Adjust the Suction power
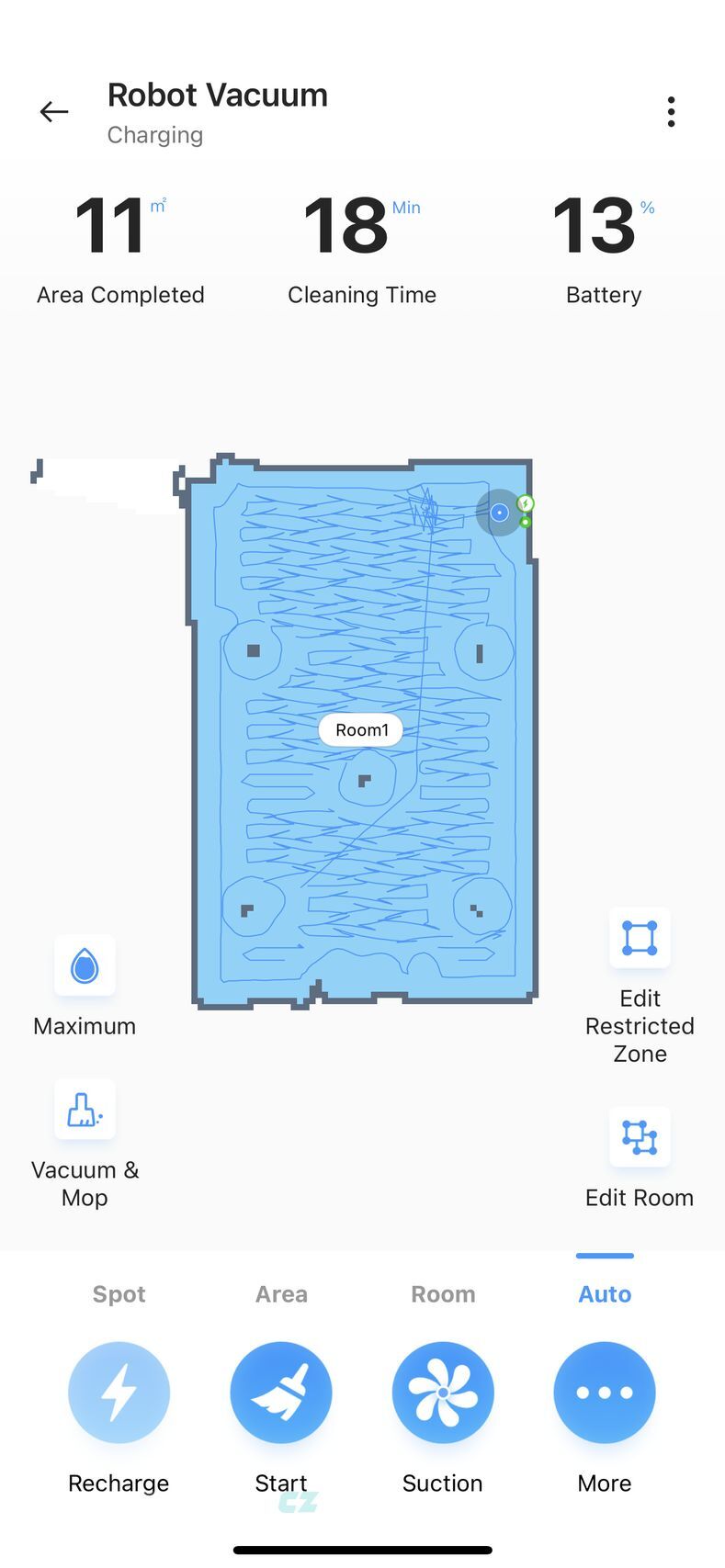 click(443, 1393)
